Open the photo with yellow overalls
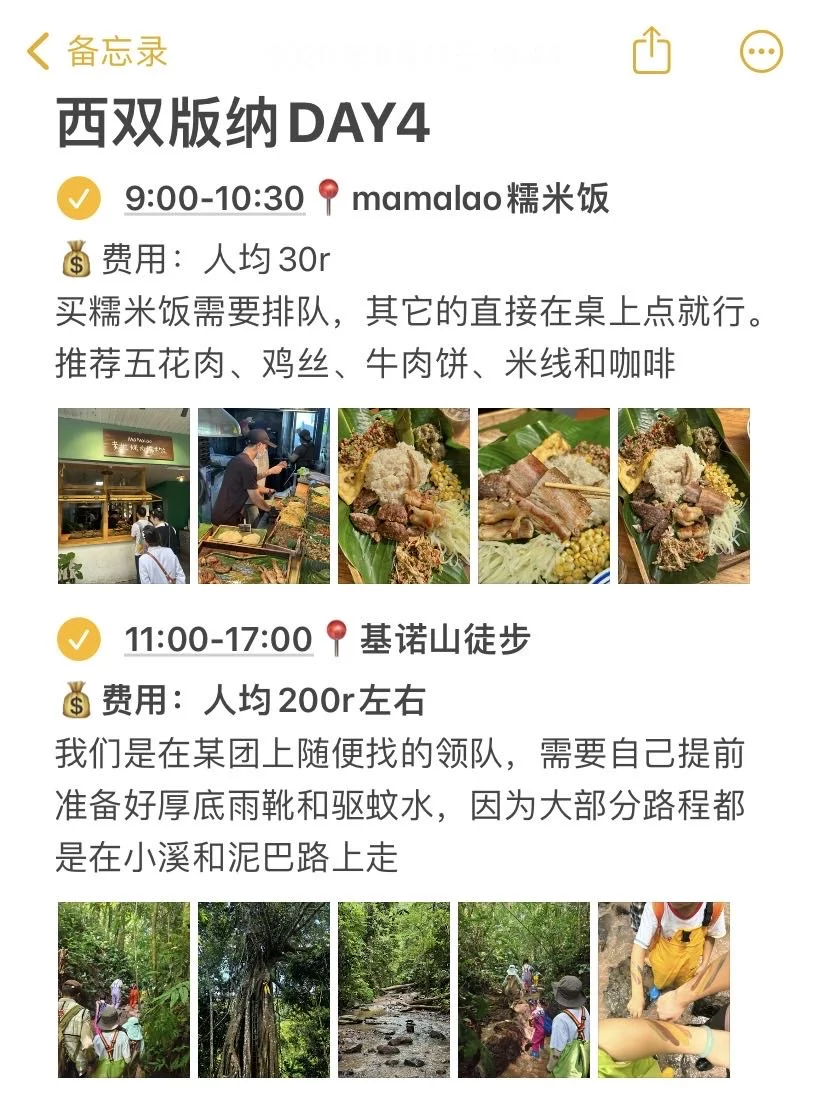The height and width of the screenshot is (1104, 828). (x=664, y=989)
